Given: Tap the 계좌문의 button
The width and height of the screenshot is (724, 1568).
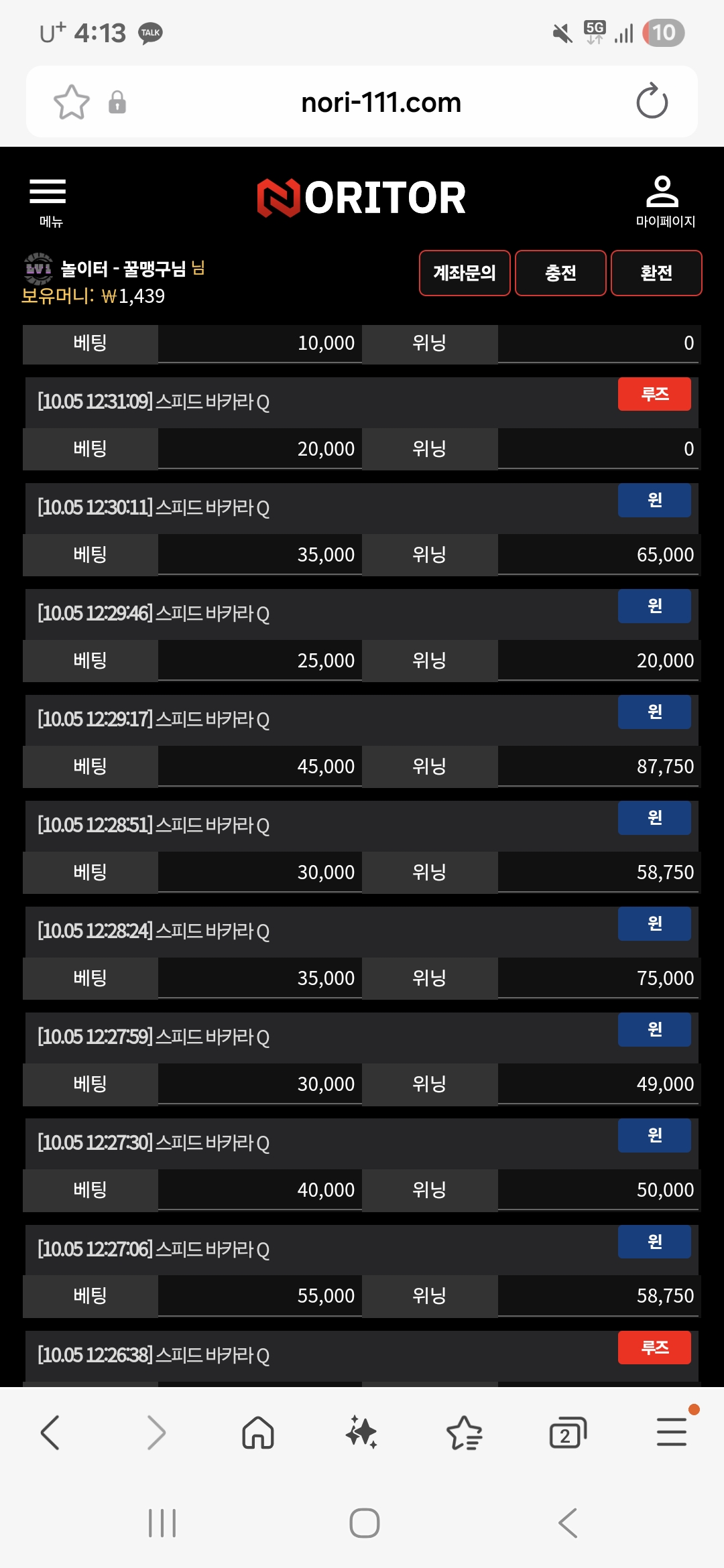Looking at the screenshot, I should (x=465, y=273).
